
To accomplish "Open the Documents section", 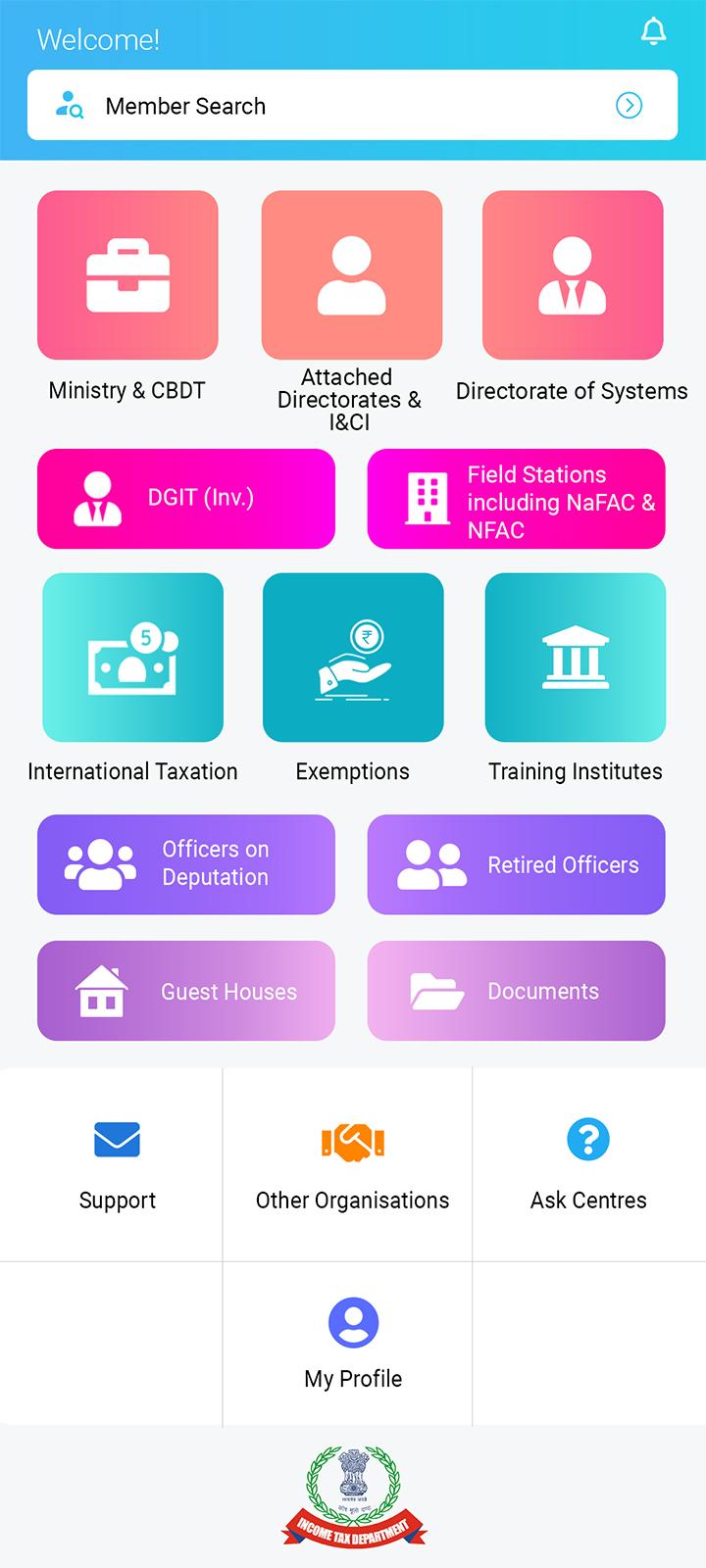I will [x=516, y=991].
